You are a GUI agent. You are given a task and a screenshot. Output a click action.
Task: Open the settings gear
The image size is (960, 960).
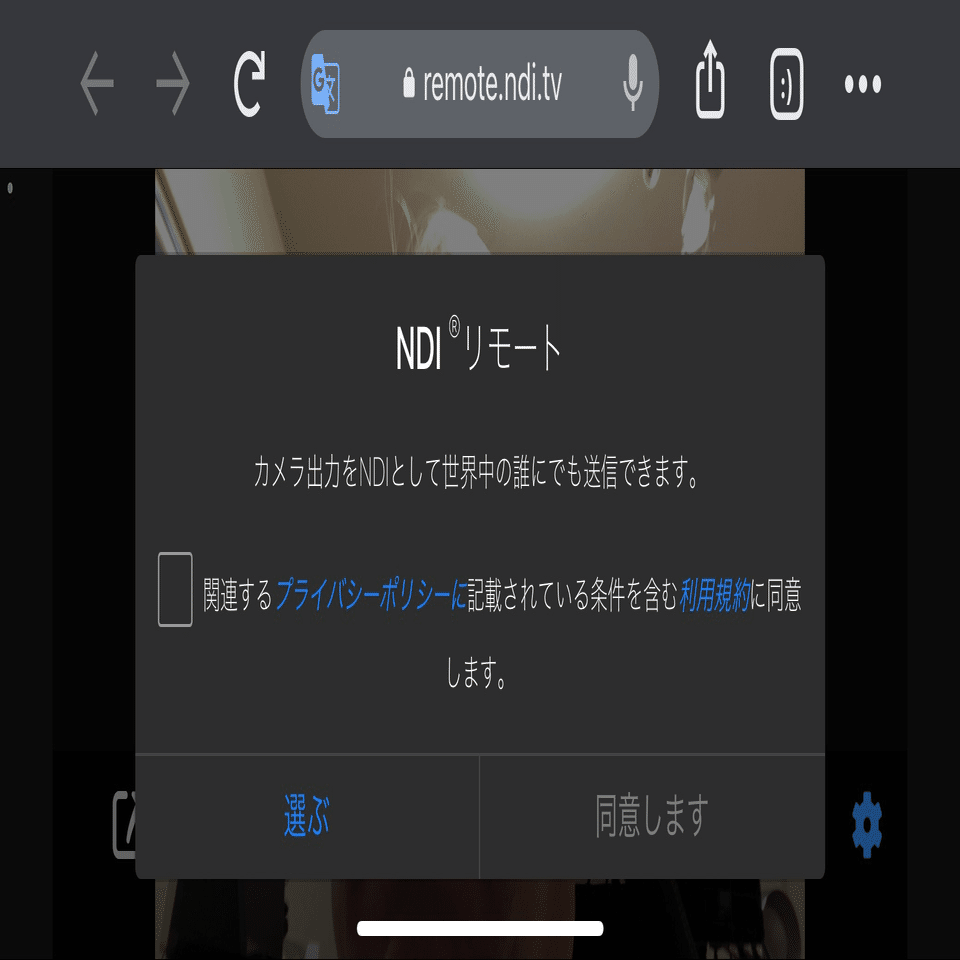click(x=867, y=823)
